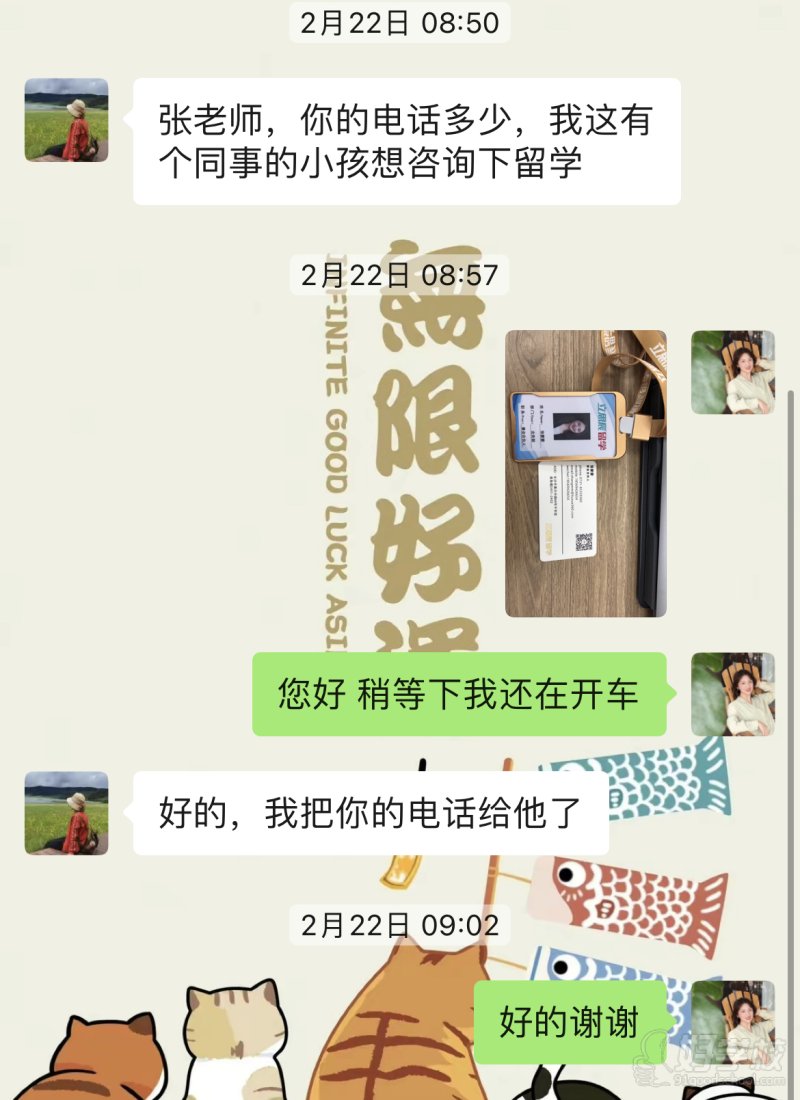Viewport: 800px width, 1100px height.
Task: Tap your avatar next to '您好 稍等下我还在开车'
Action: tap(733, 695)
